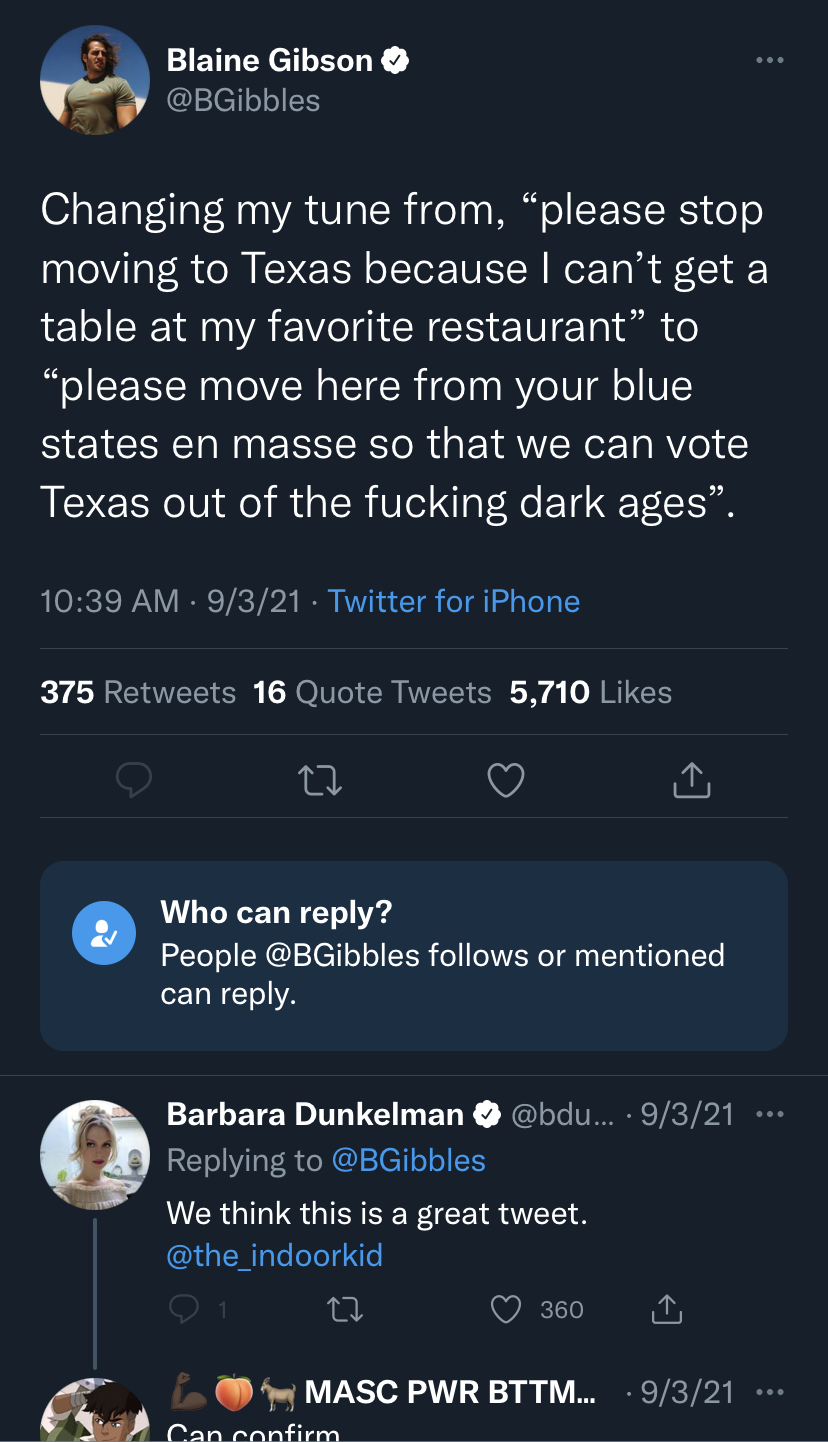View the 375 Retweets list
The width and height of the screenshot is (828, 1442).
click(138, 692)
